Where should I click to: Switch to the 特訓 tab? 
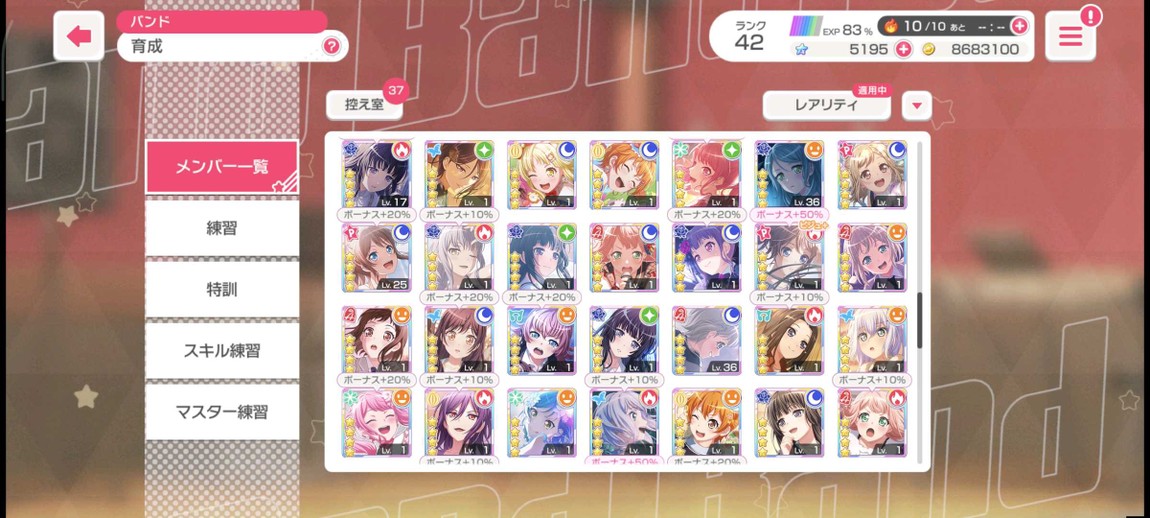(x=222, y=289)
